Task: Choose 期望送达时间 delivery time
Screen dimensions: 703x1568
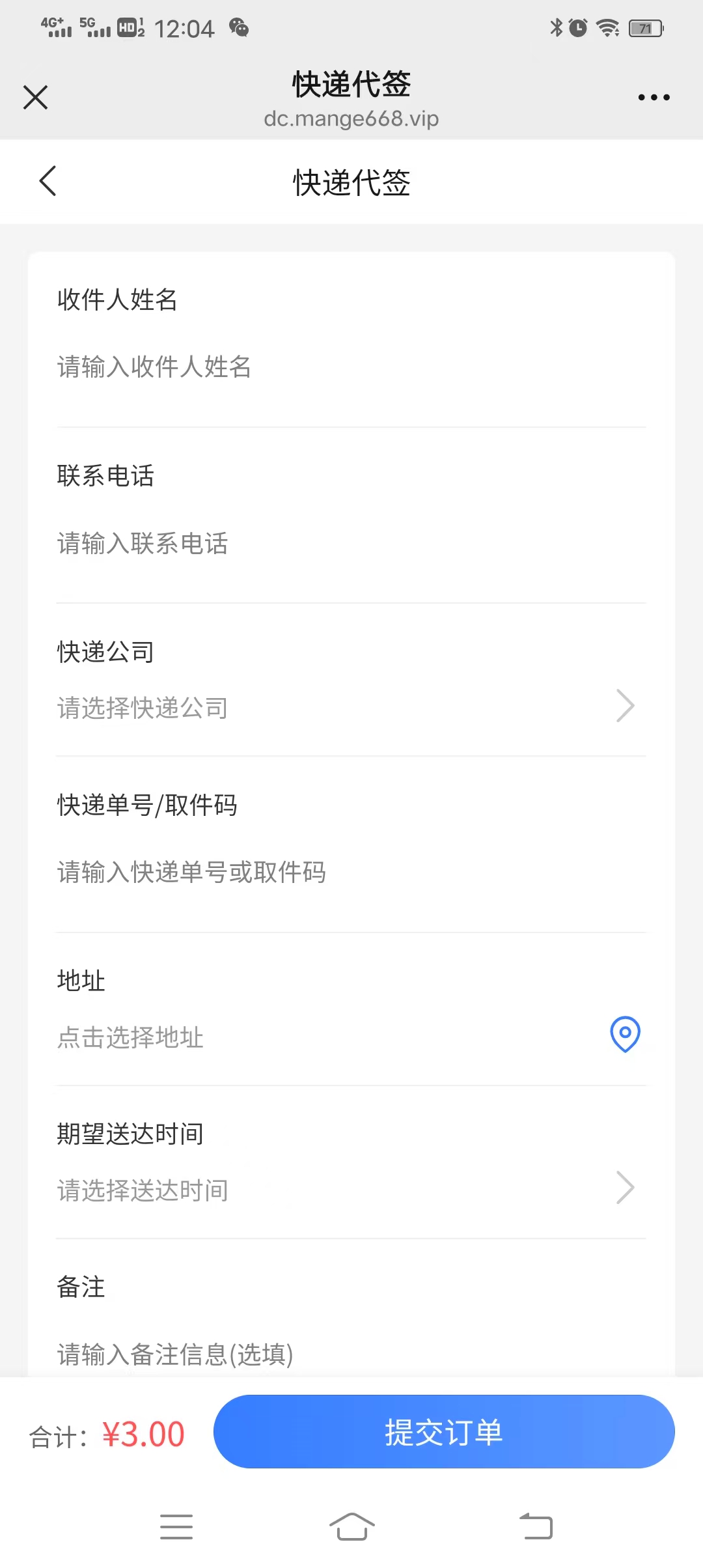Action: tap(351, 1190)
